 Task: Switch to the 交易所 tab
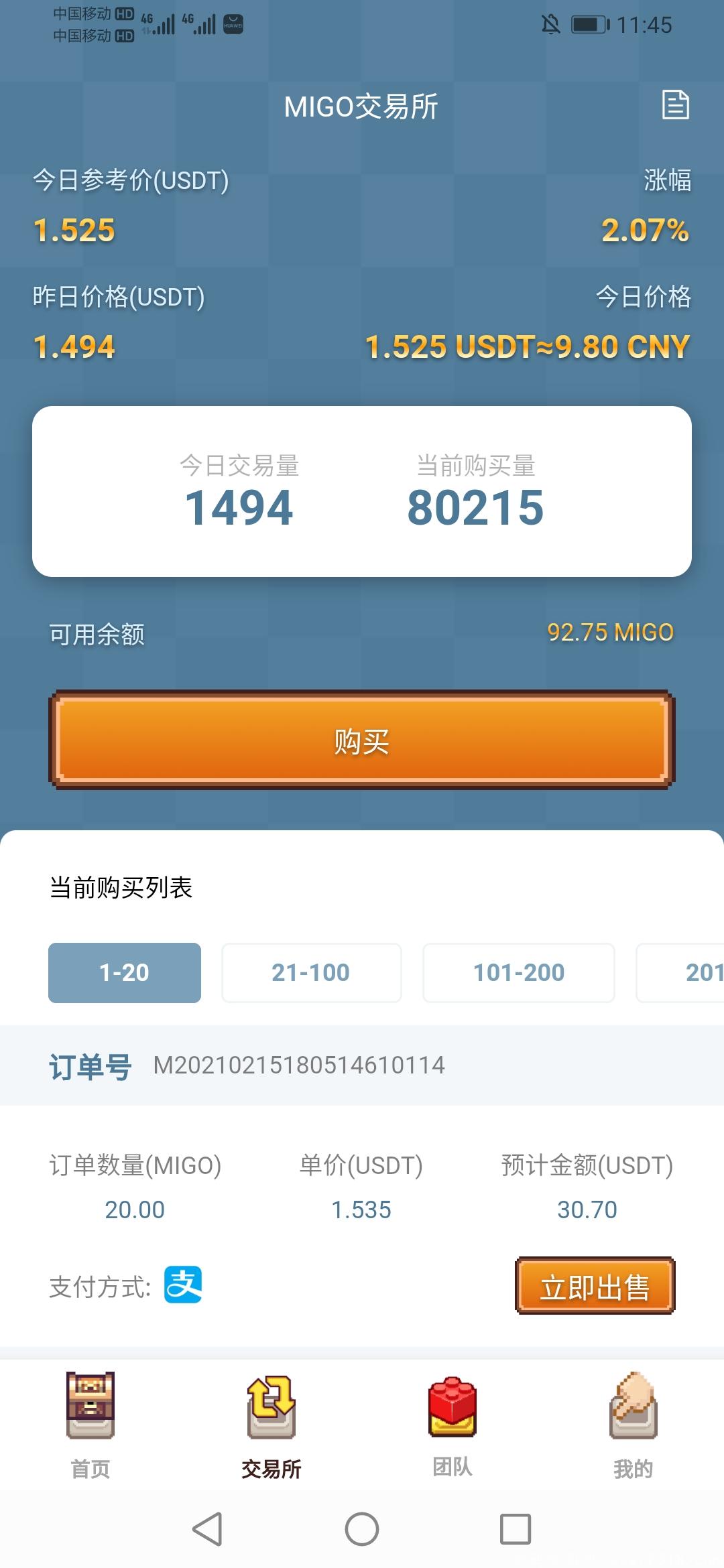click(270, 1464)
